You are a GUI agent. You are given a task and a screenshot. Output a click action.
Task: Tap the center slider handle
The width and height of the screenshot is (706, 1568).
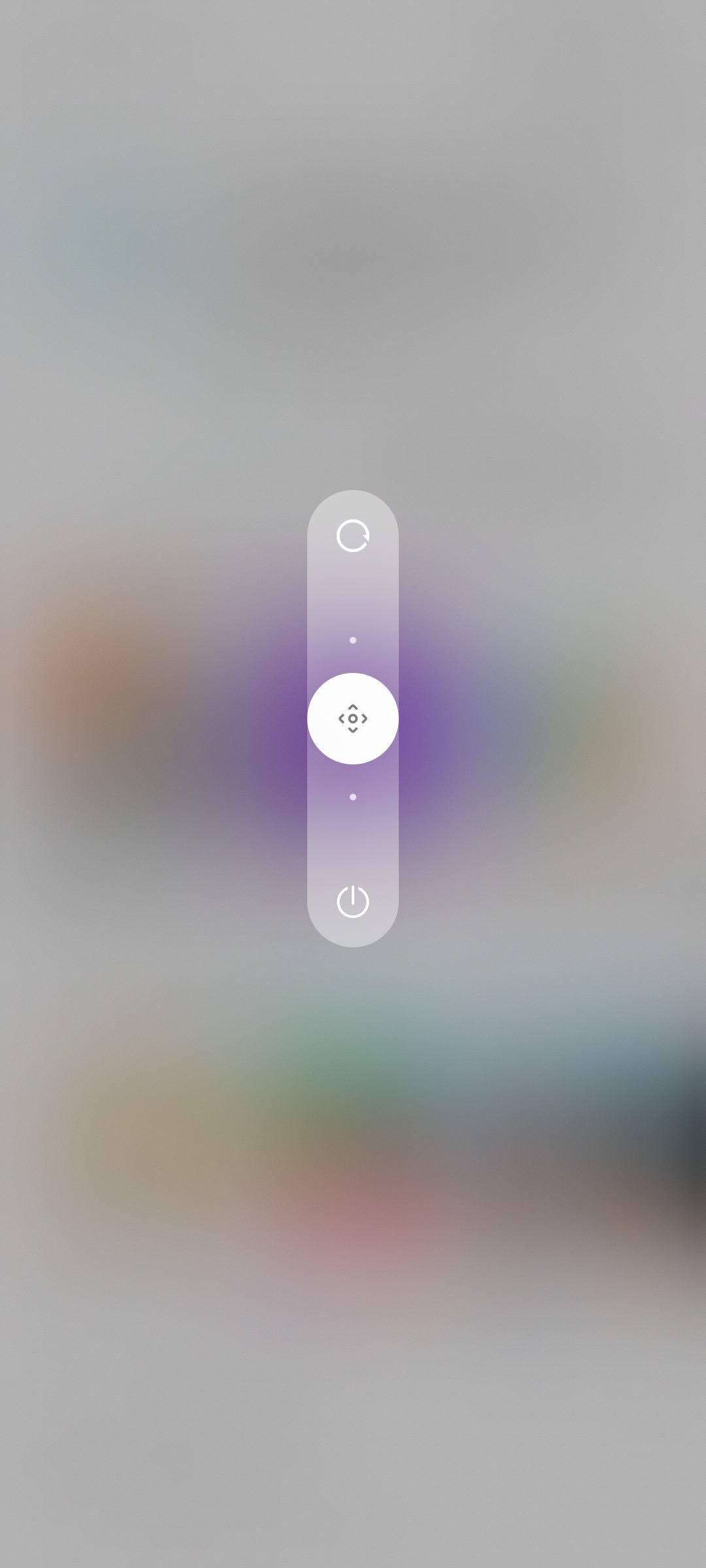353,719
